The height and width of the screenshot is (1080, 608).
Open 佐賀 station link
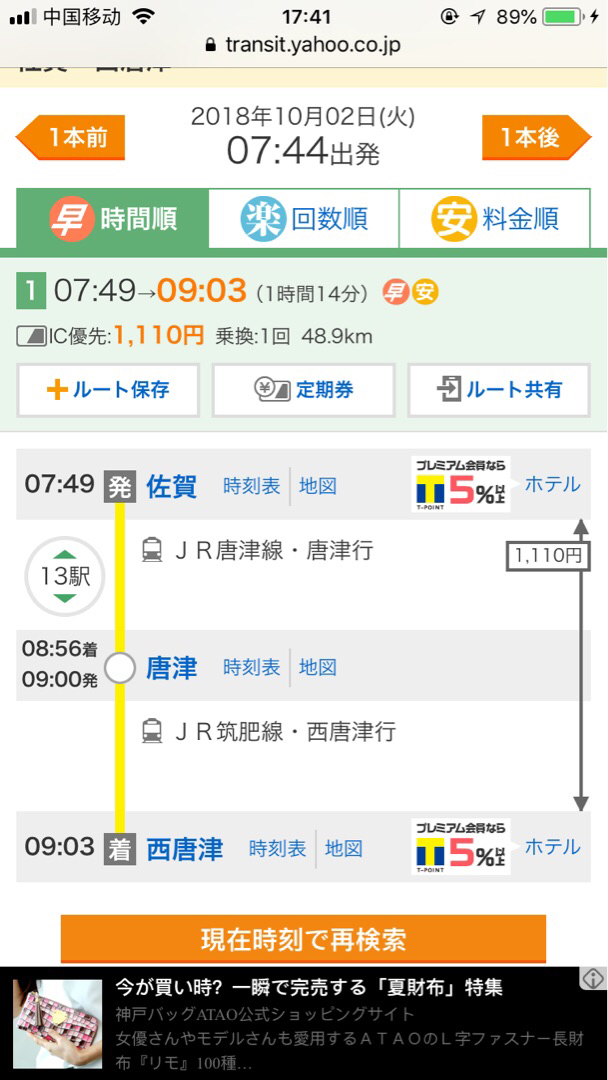[172, 486]
